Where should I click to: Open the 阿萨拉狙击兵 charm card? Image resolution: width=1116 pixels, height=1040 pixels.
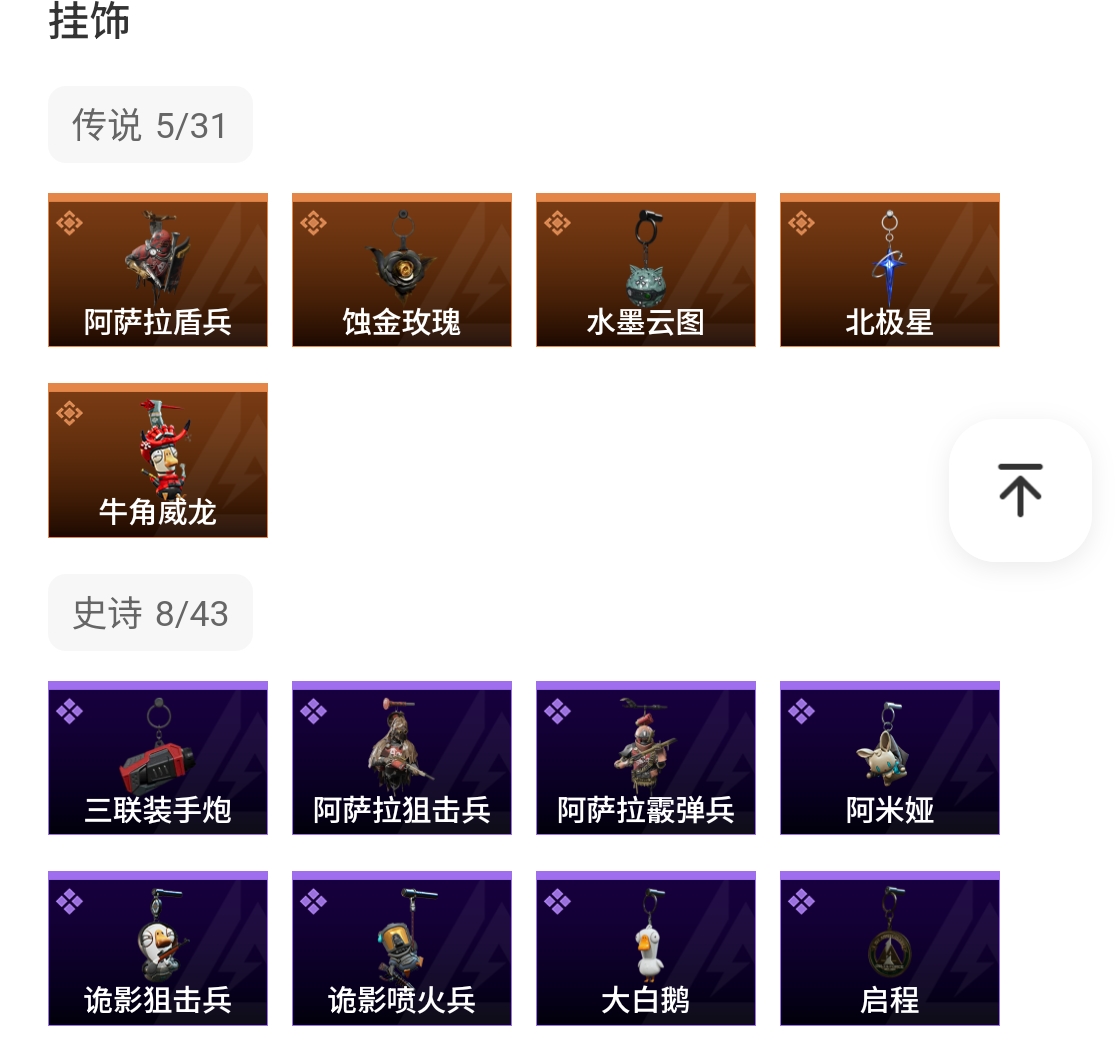[x=402, y=758]
